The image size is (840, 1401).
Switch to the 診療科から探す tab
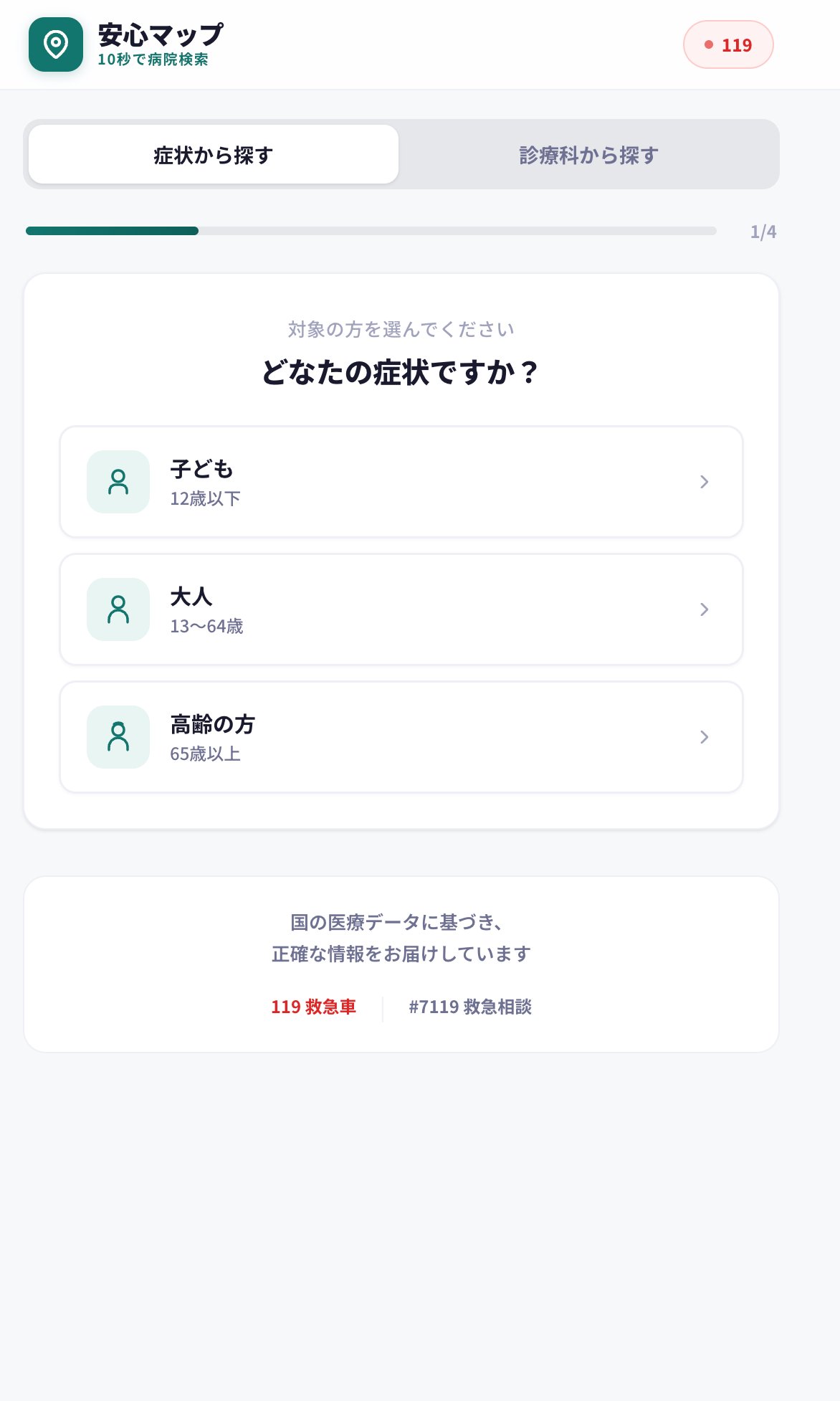tap(588, 154)
